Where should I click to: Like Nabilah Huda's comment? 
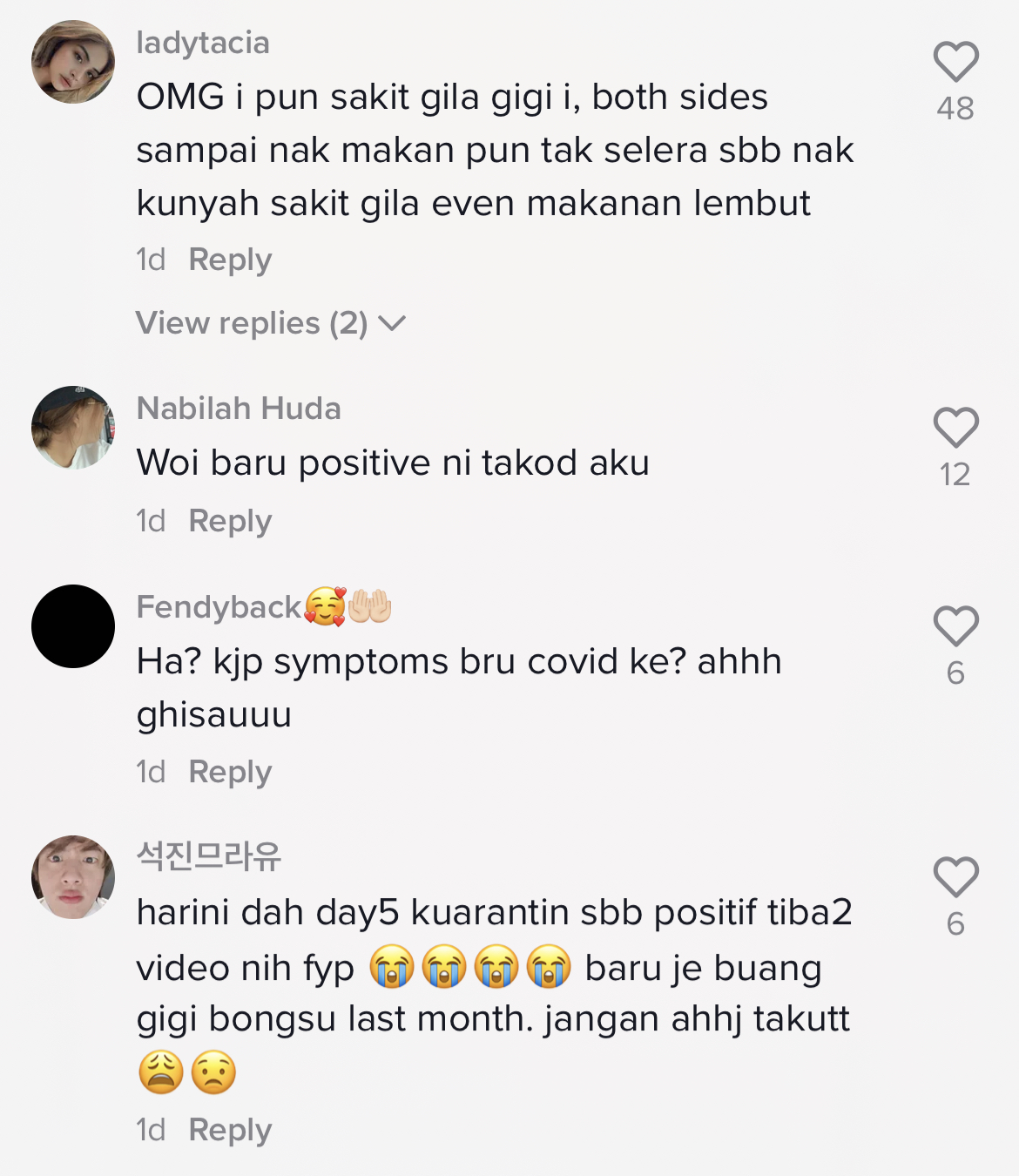pos(955,428)
